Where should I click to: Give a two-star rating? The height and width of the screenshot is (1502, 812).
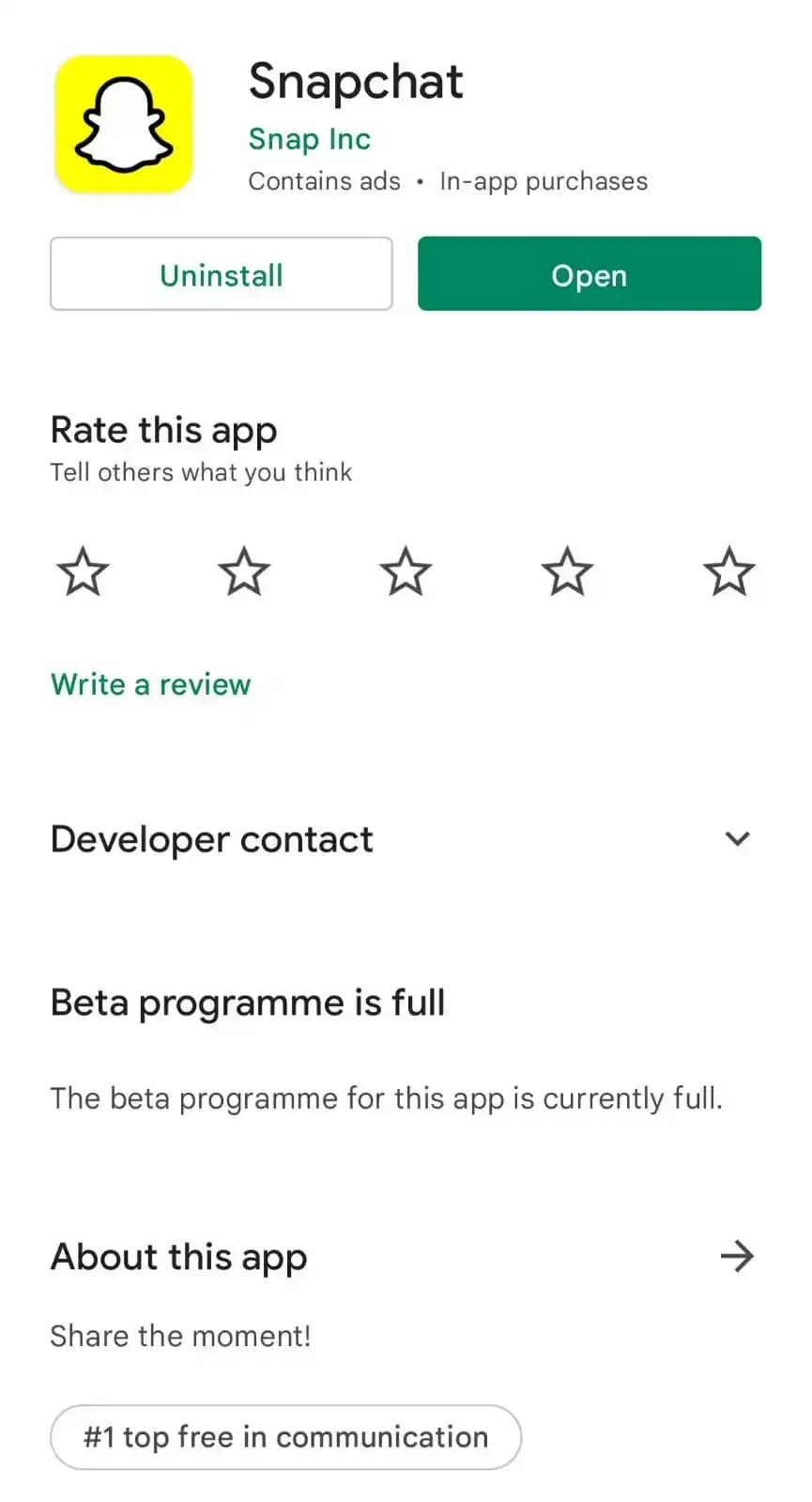(x=244, y=571)
